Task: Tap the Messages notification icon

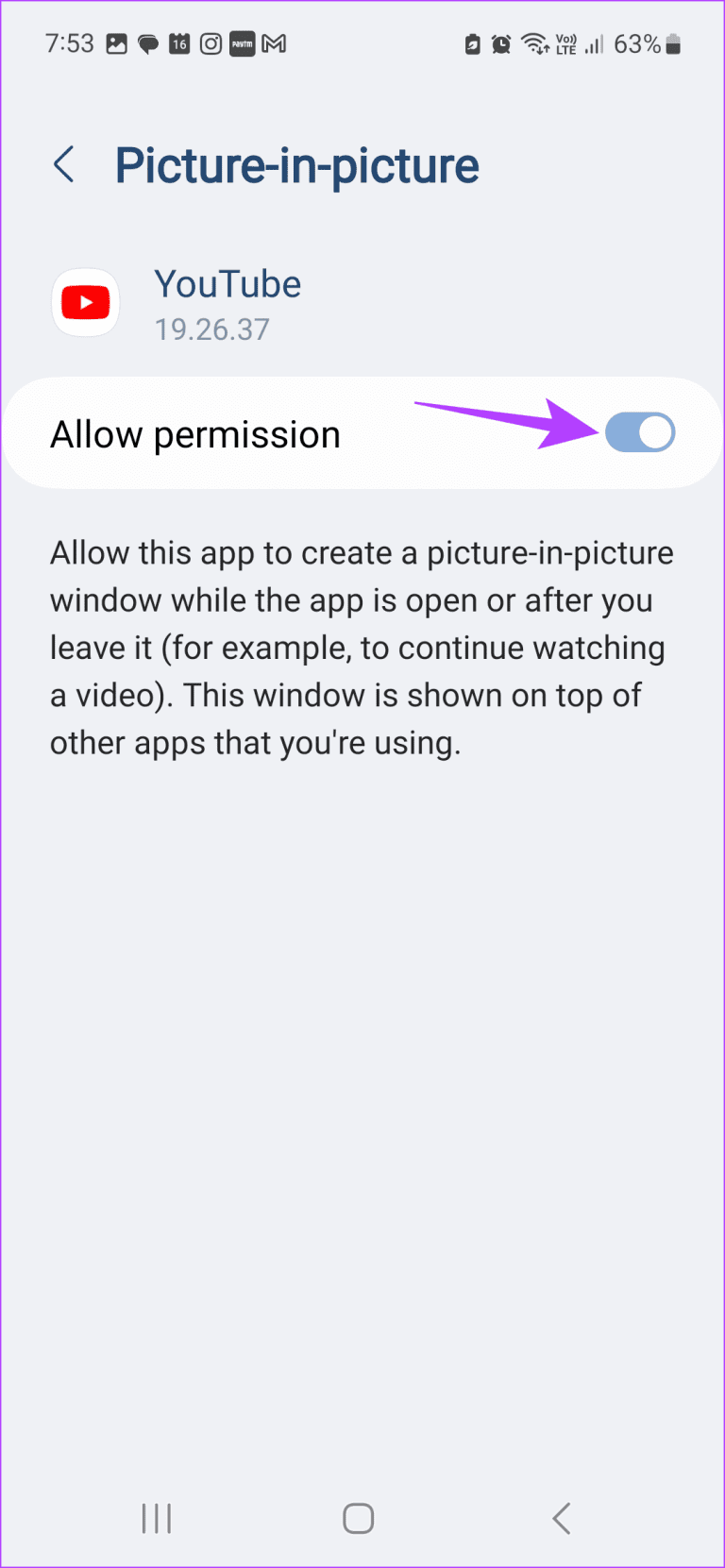Action: (148, 43)
